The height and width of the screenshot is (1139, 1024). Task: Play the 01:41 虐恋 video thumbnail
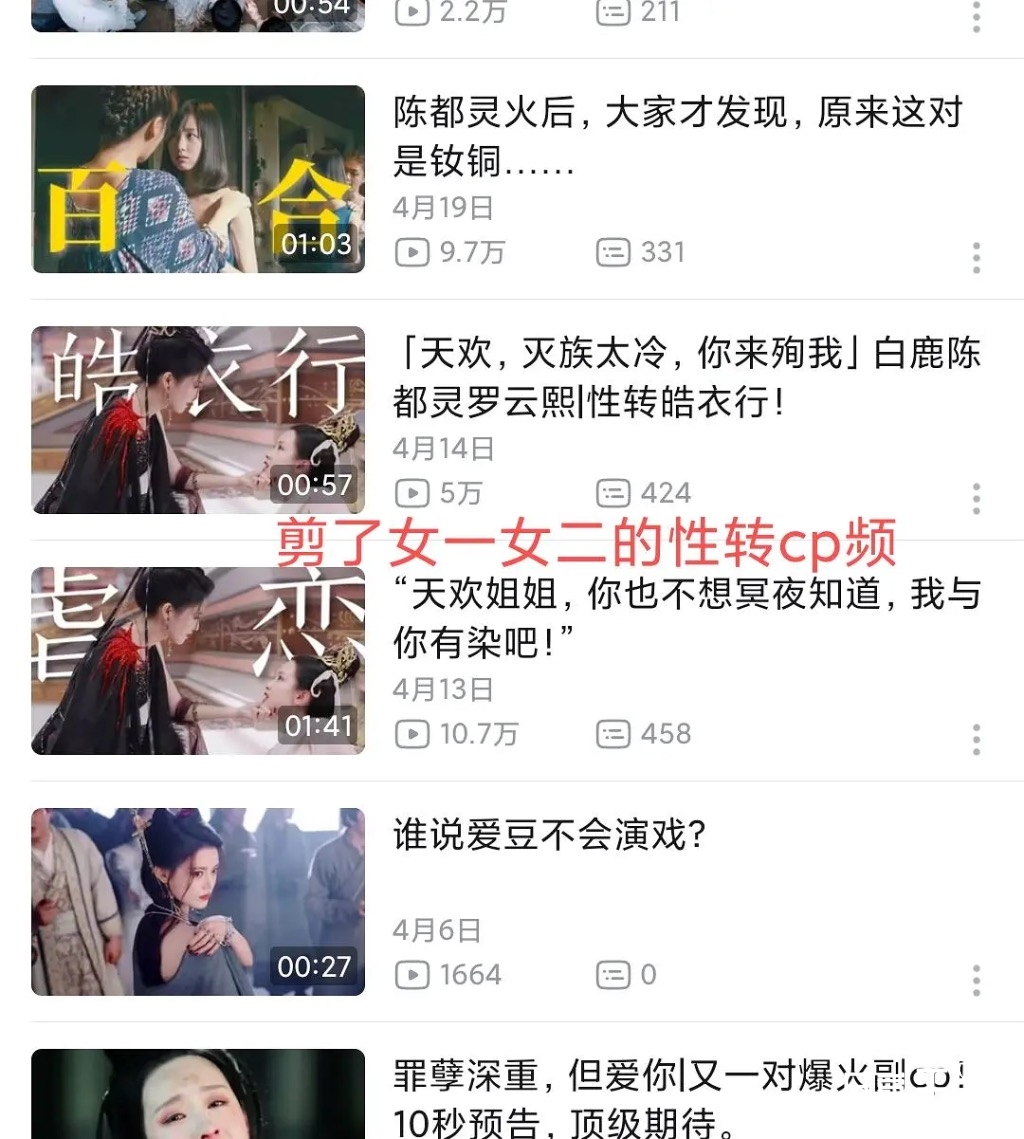(x=197, y=661)
